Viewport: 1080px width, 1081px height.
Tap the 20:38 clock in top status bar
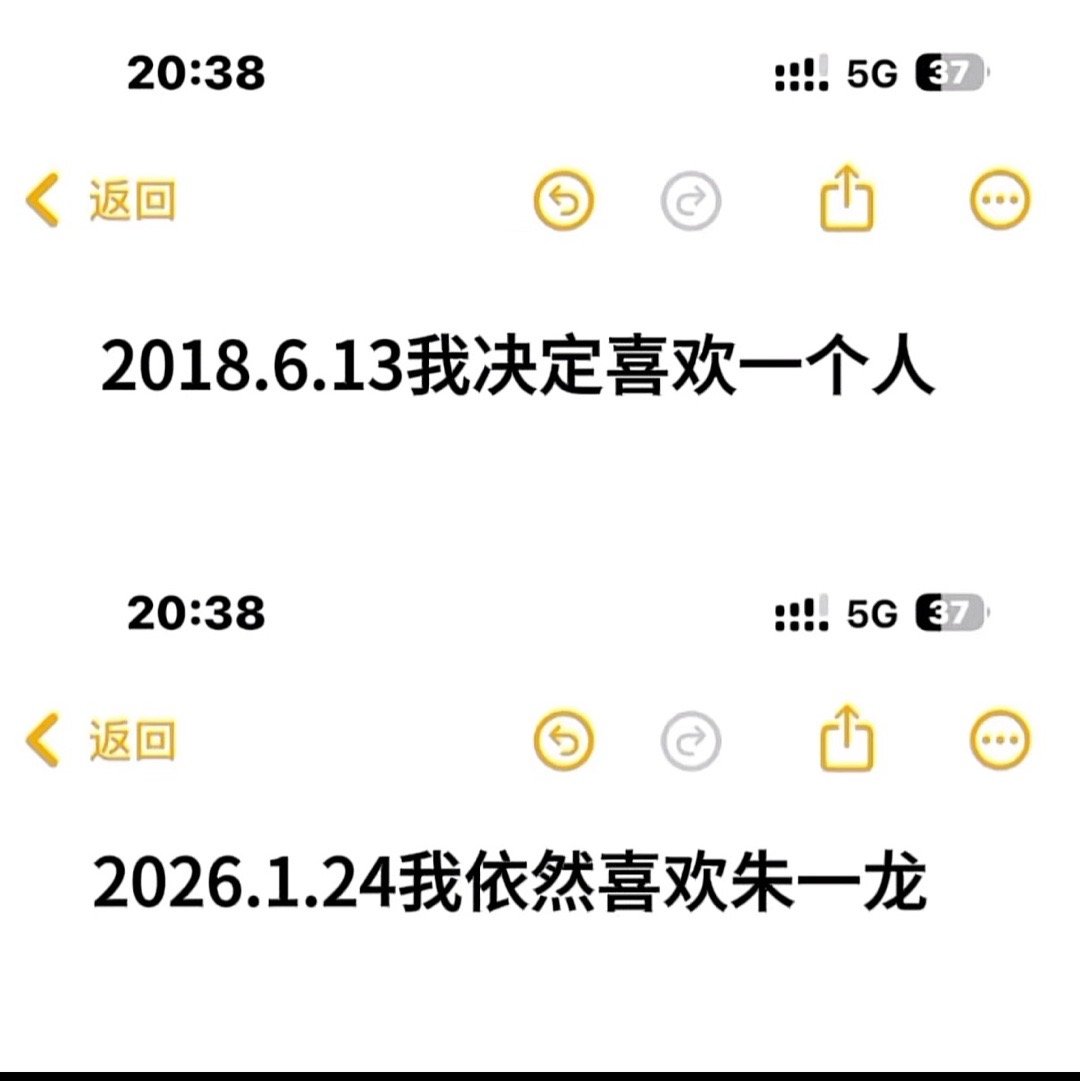[195, 70]
